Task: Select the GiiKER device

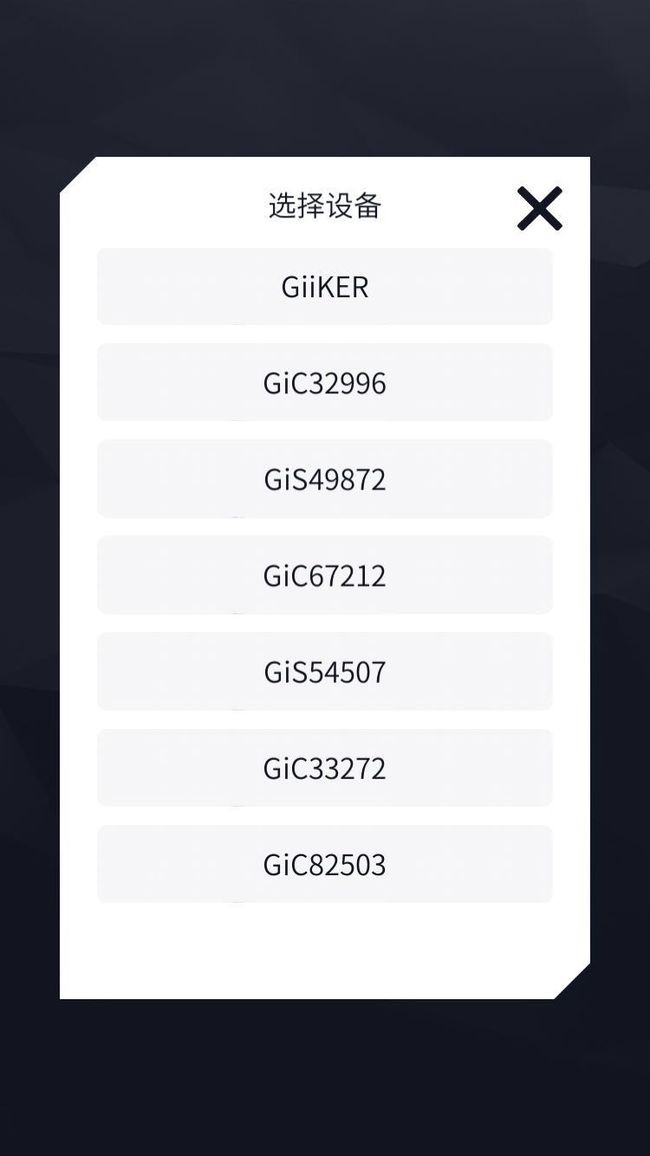Action: [325, 286]
